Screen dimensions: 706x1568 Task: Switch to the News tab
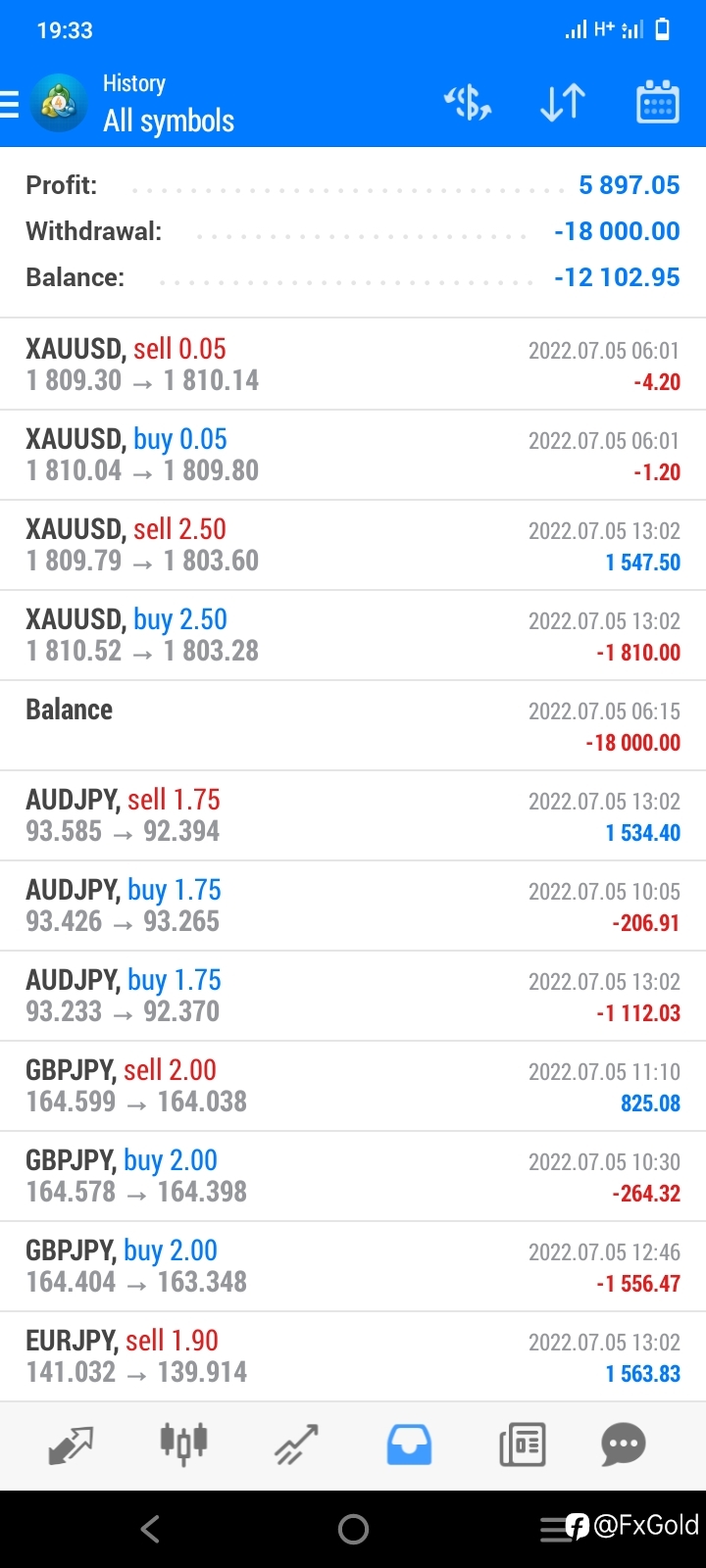(x=523, y=1445)
